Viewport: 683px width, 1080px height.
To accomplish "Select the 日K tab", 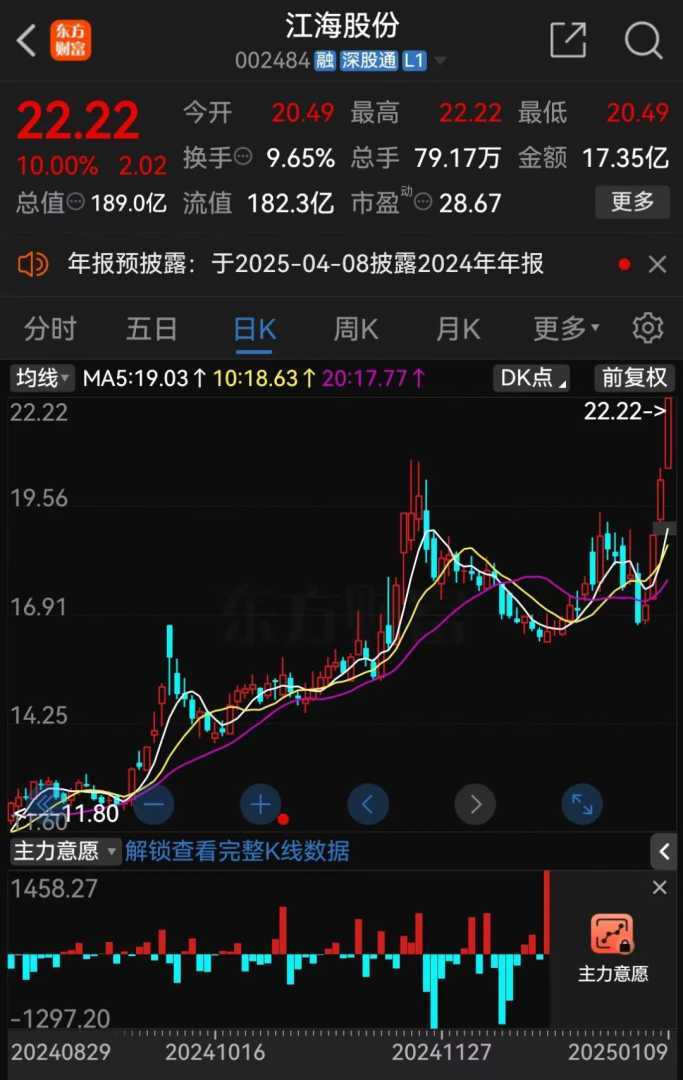I will (254, 328).
